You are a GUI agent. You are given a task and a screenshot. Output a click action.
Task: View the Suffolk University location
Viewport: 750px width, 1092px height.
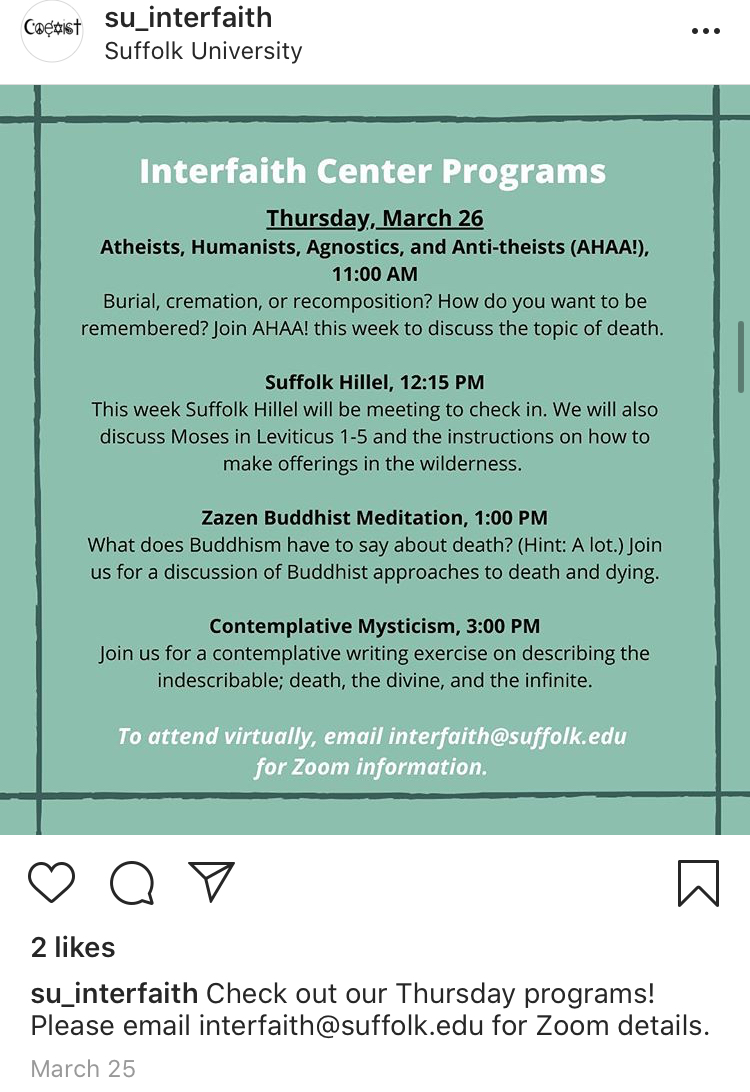(203, 50)
